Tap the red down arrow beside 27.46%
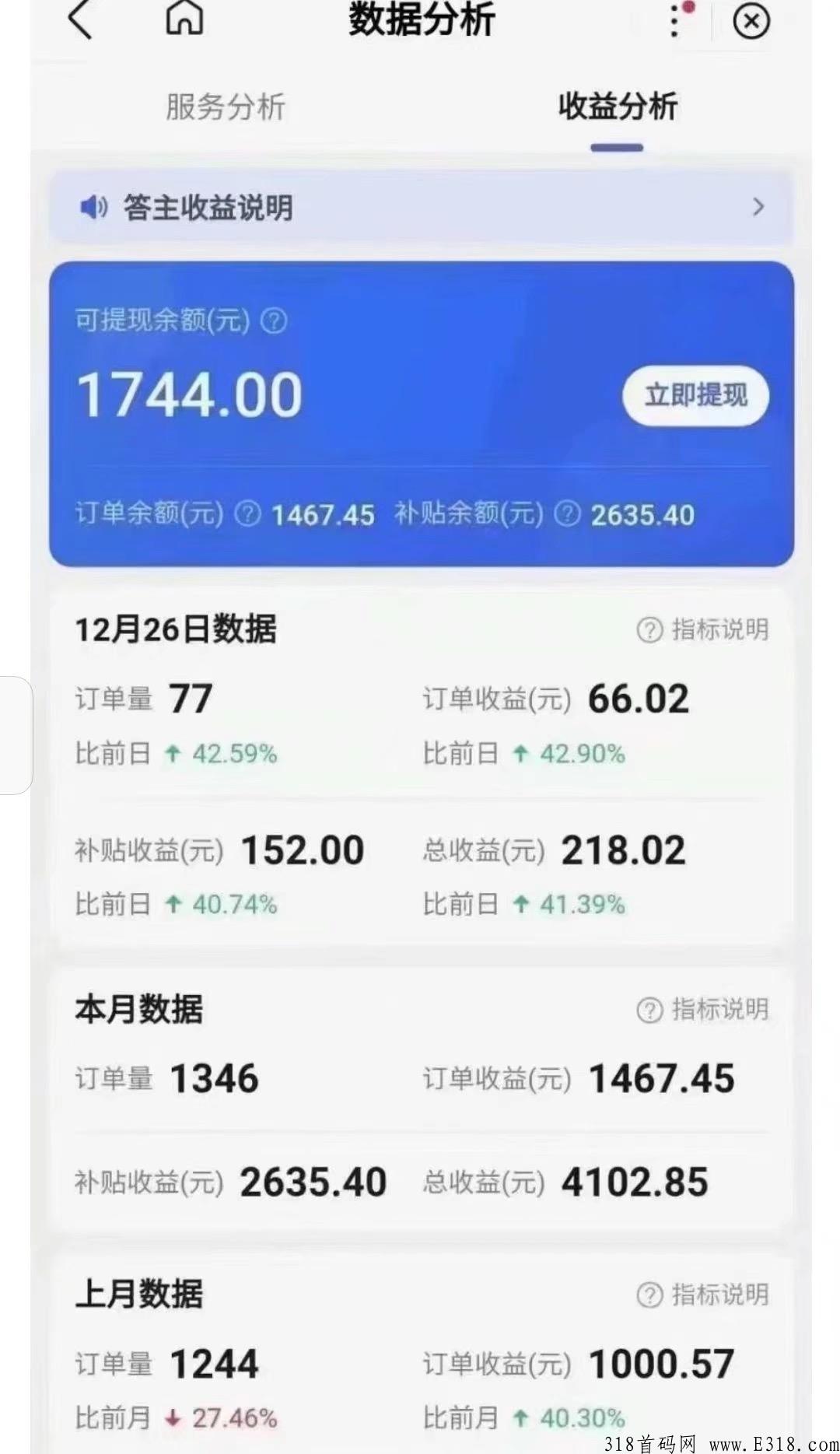The width and height of the screenshot is (840, 1454). [173, 1417]
